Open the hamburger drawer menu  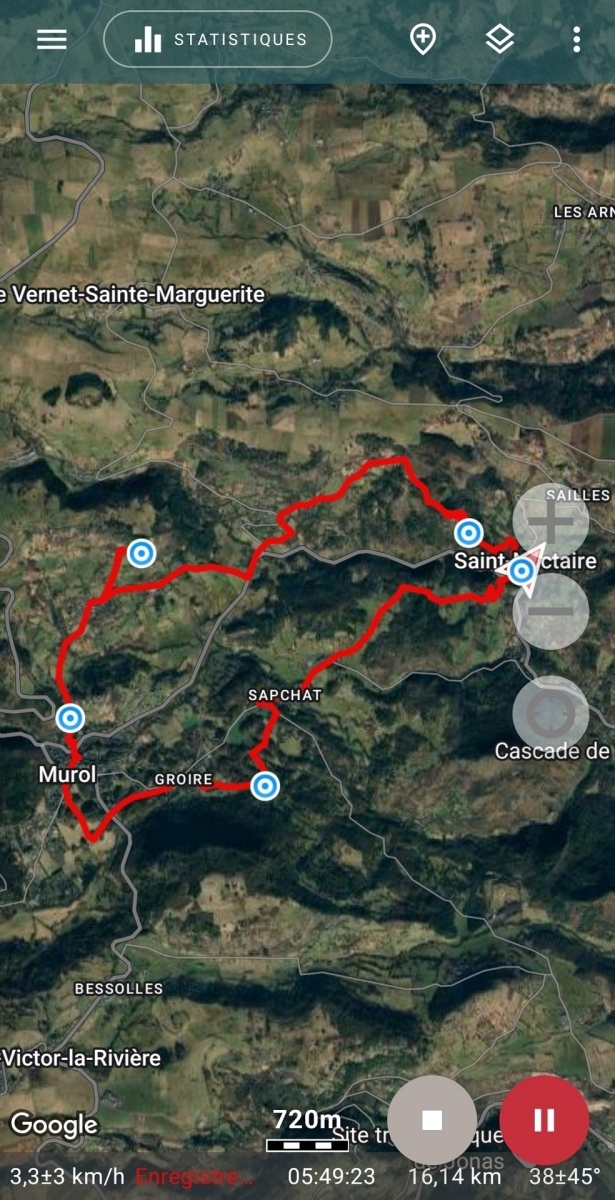(x=51, y=39)
